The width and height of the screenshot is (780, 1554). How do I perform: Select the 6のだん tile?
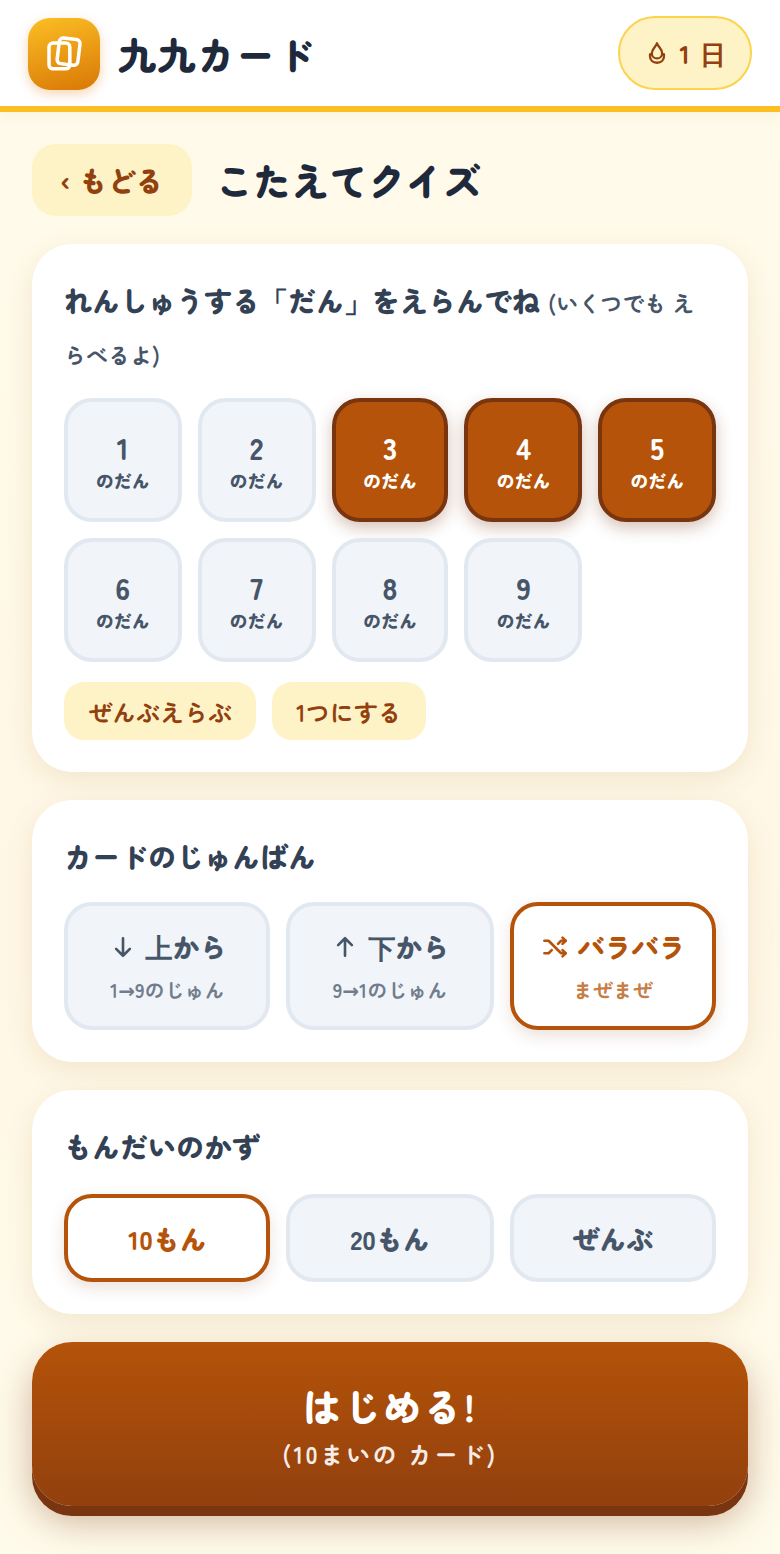[x=123, y=600]
